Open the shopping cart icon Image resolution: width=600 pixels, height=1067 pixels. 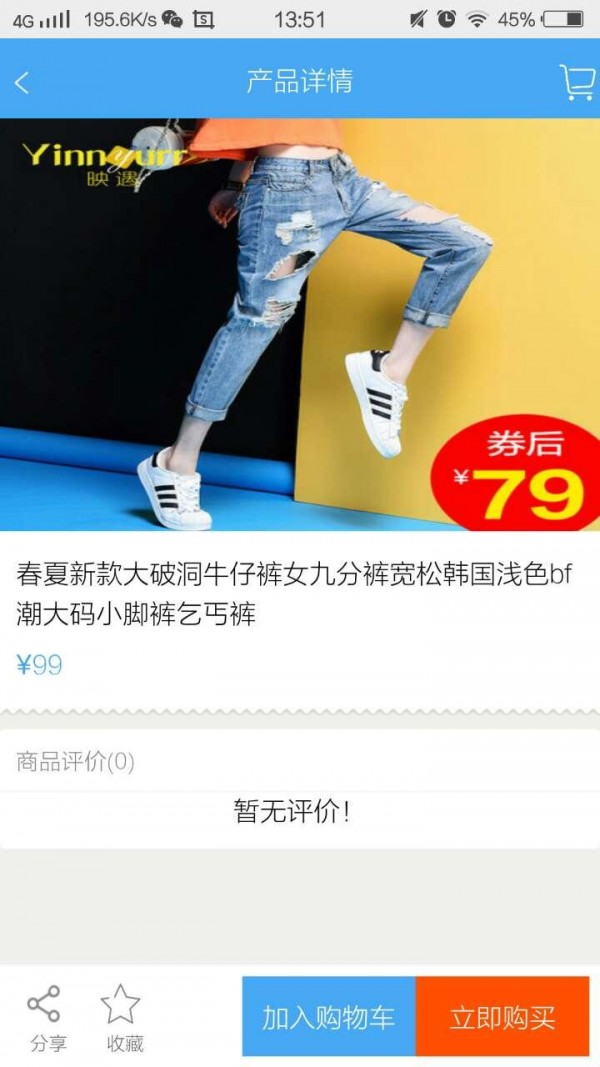[577, 82]
